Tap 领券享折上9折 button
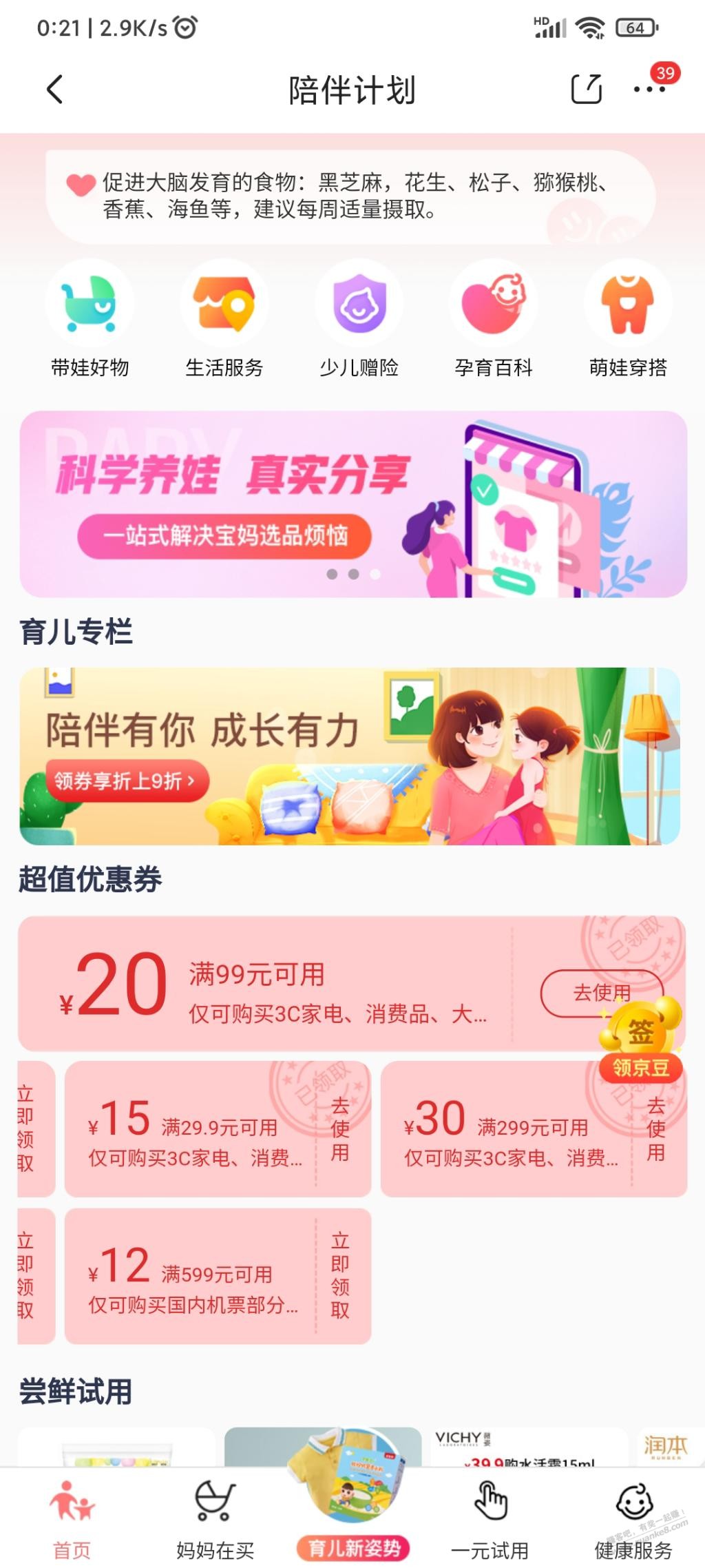Screen dimensions: 705x1568 tap(127, 781)
